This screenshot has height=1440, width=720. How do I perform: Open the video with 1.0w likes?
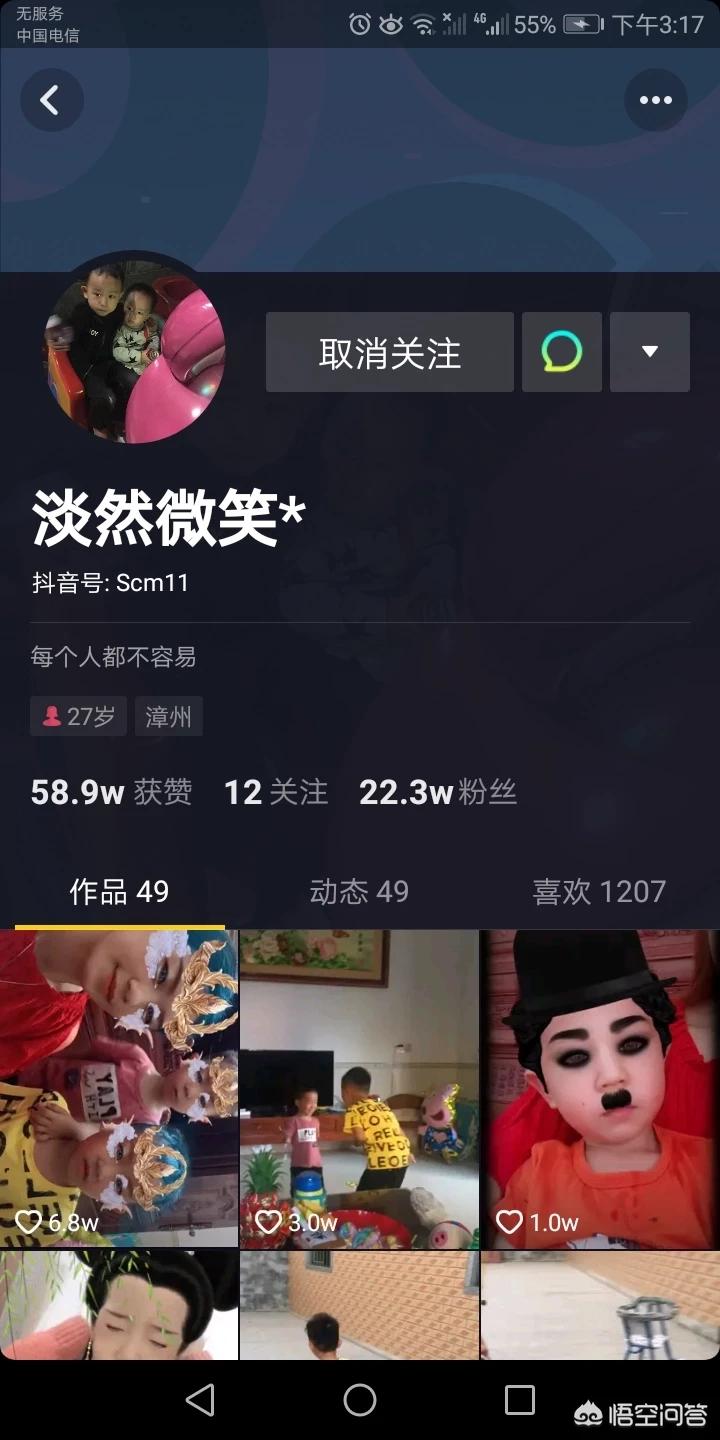600,1088
